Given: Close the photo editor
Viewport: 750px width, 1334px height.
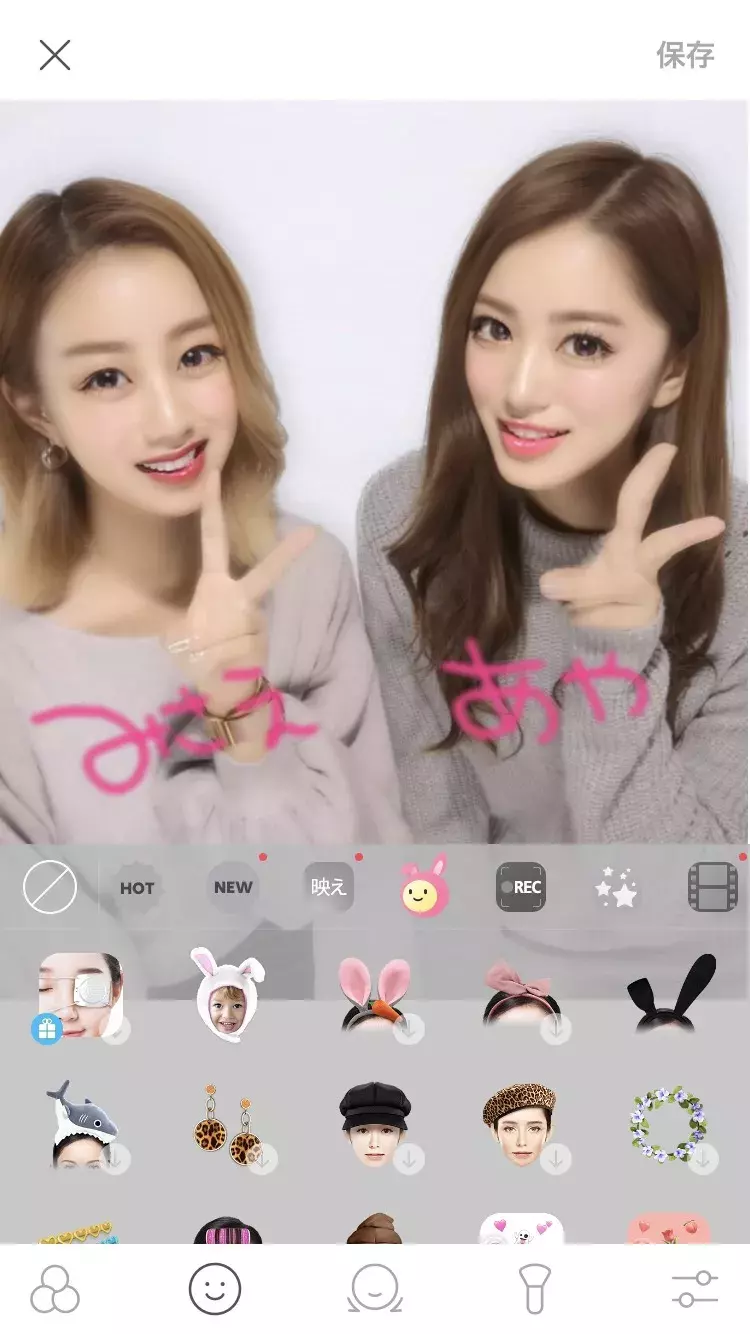Looking at the screenshot, I should coord(55,55).
